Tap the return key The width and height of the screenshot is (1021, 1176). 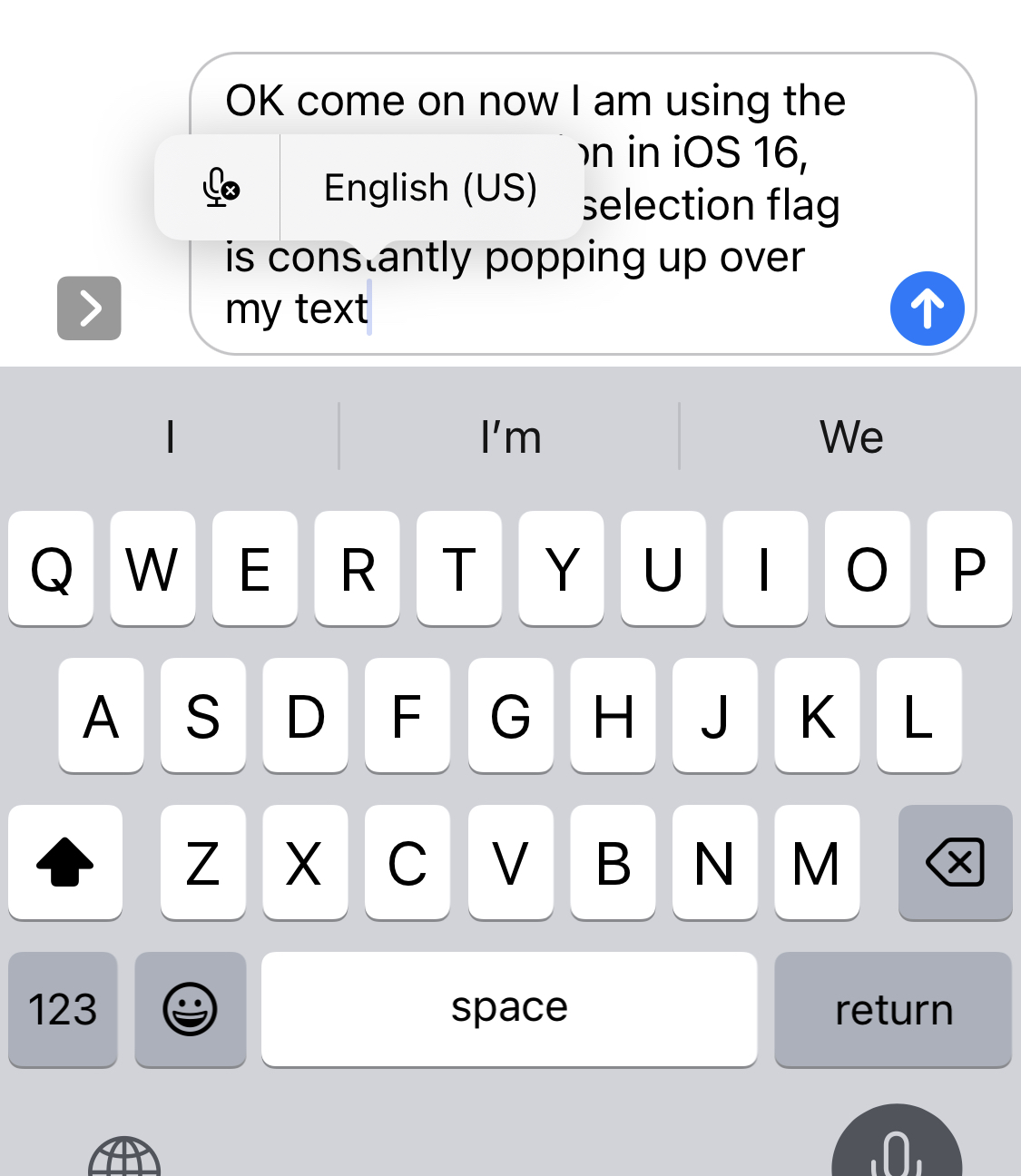pos(893,1009)
